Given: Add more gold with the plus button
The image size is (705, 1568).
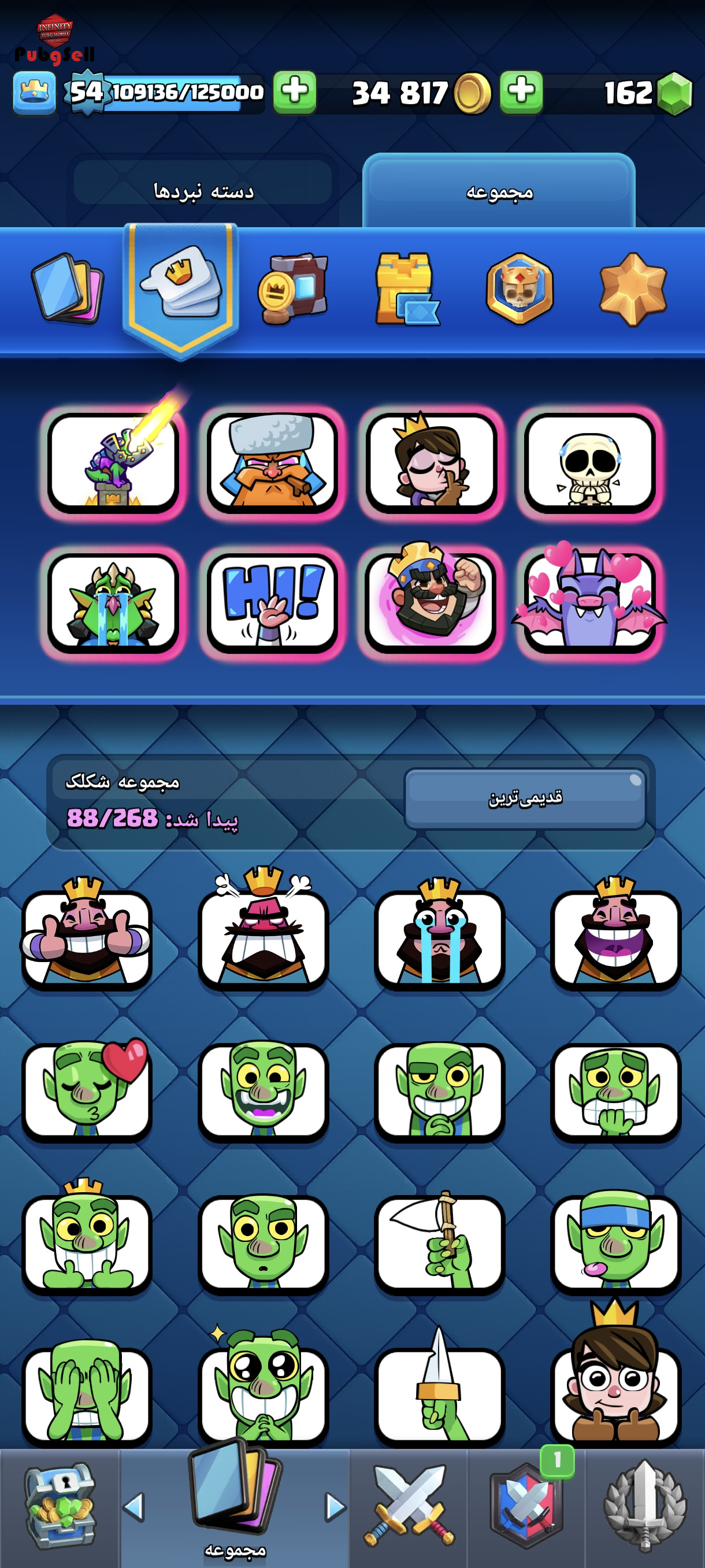Looking at the screenshot, I should (x=294, y=93).
